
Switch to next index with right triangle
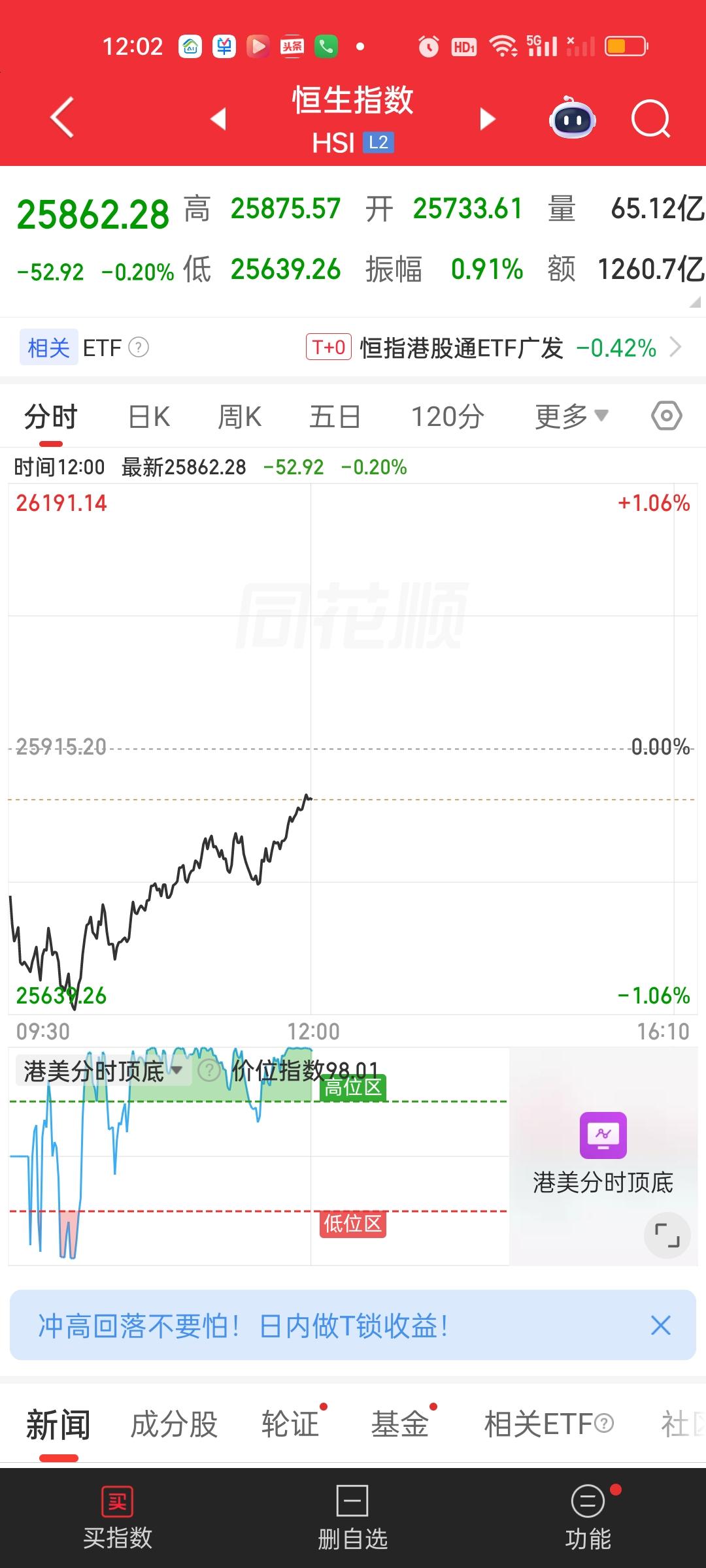point(486,120)
